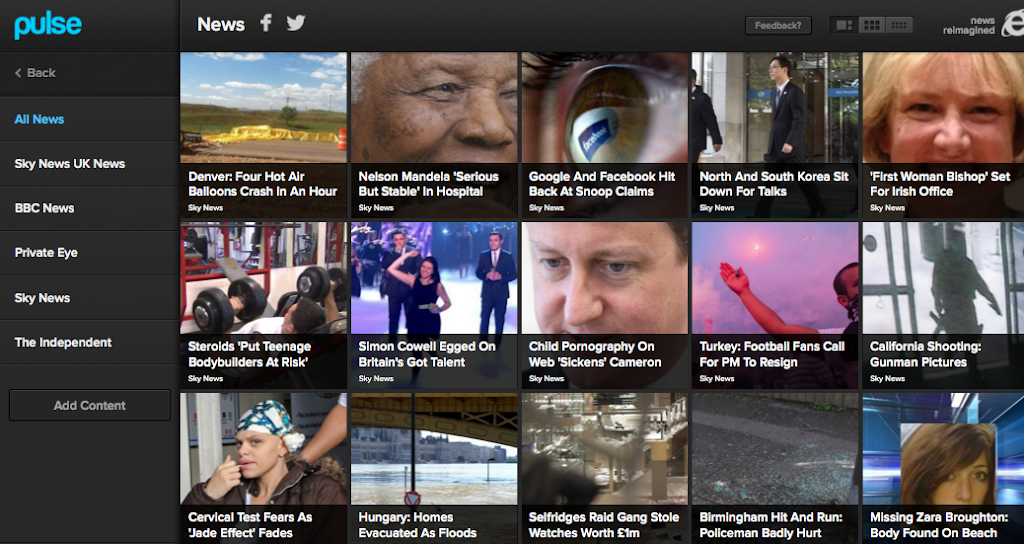Share News on Twitter
This screenshot has height=544, width=1024.
pyautogui.click(x=296, y=24)
